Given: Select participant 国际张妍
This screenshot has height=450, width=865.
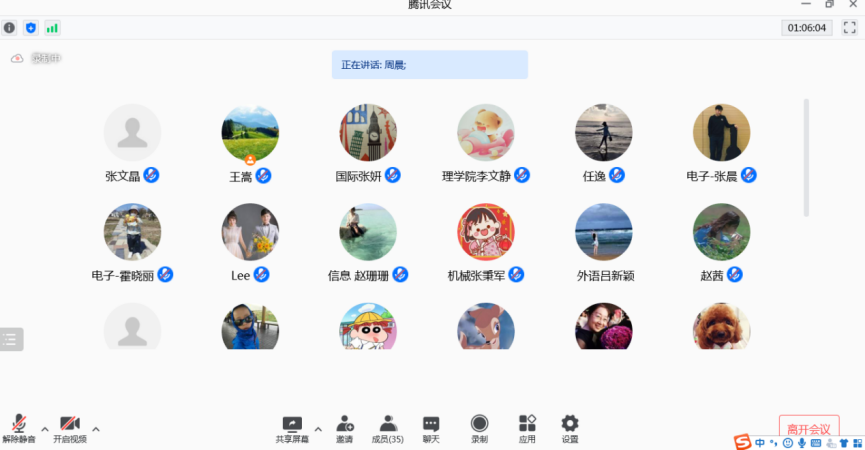Looking at the screenshot, I should pyautogui.click(x=368, y=133).
